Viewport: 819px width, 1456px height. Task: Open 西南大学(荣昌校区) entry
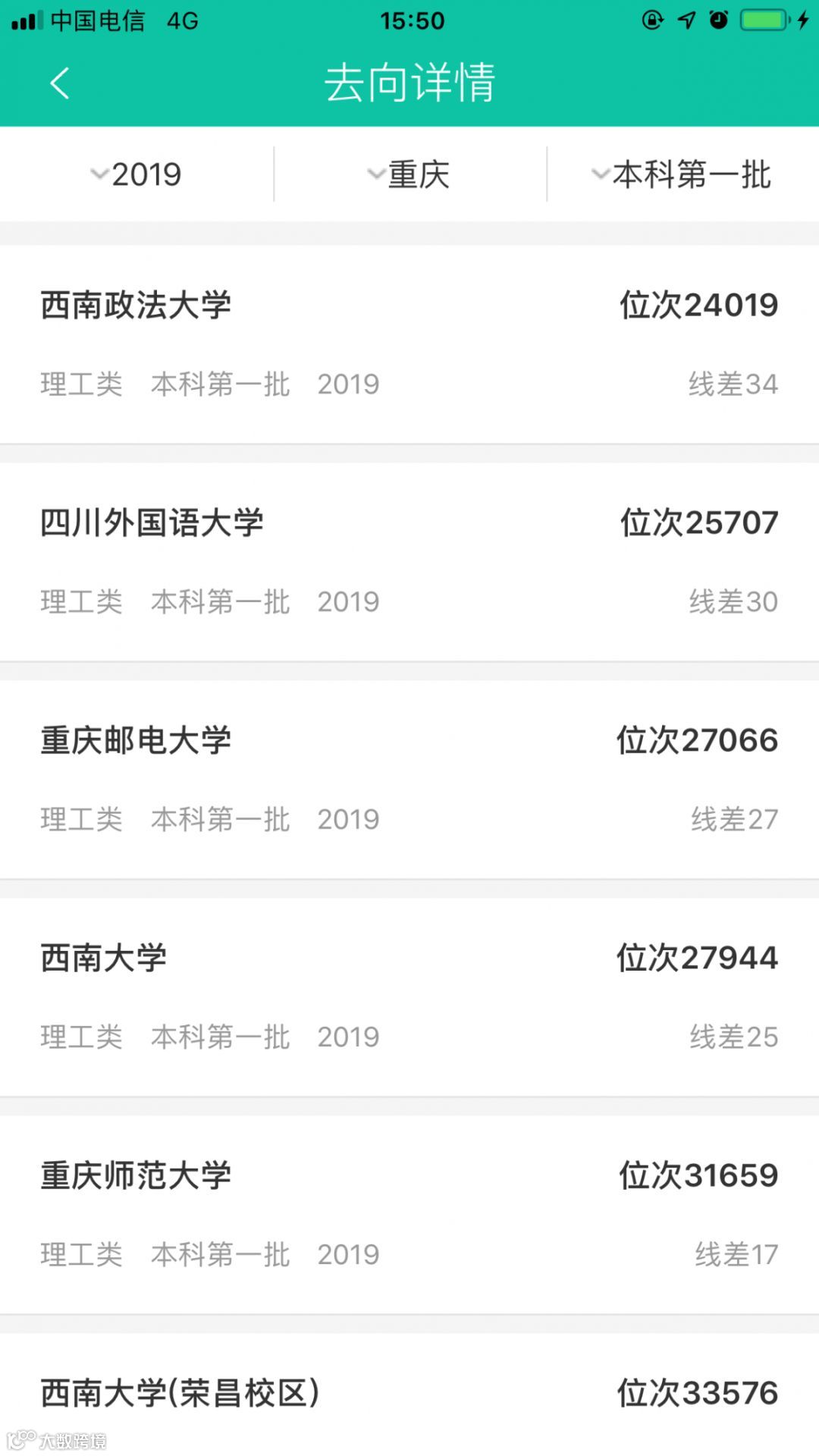pos(409,1394)
